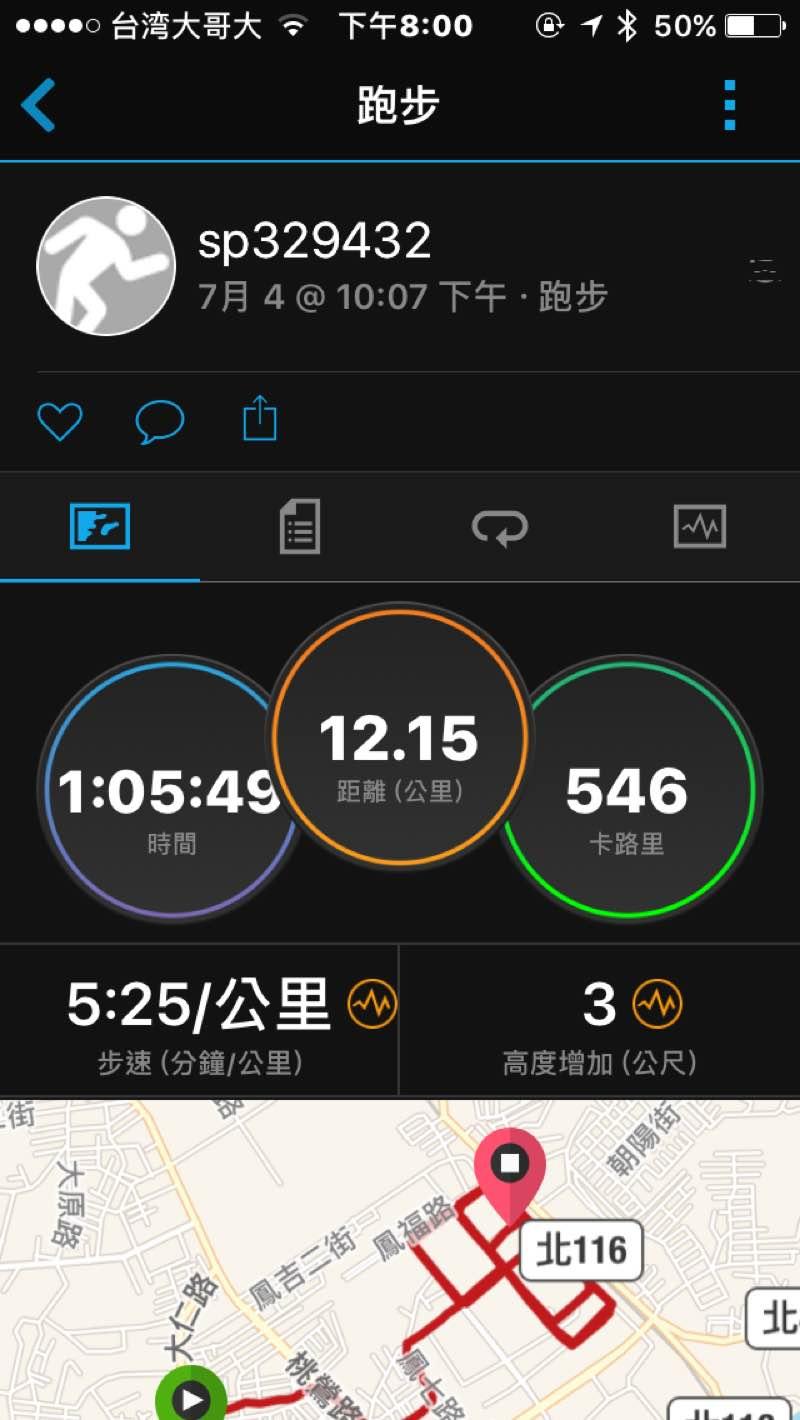Open the elevation chart icon beside 高度增加

657,1004
